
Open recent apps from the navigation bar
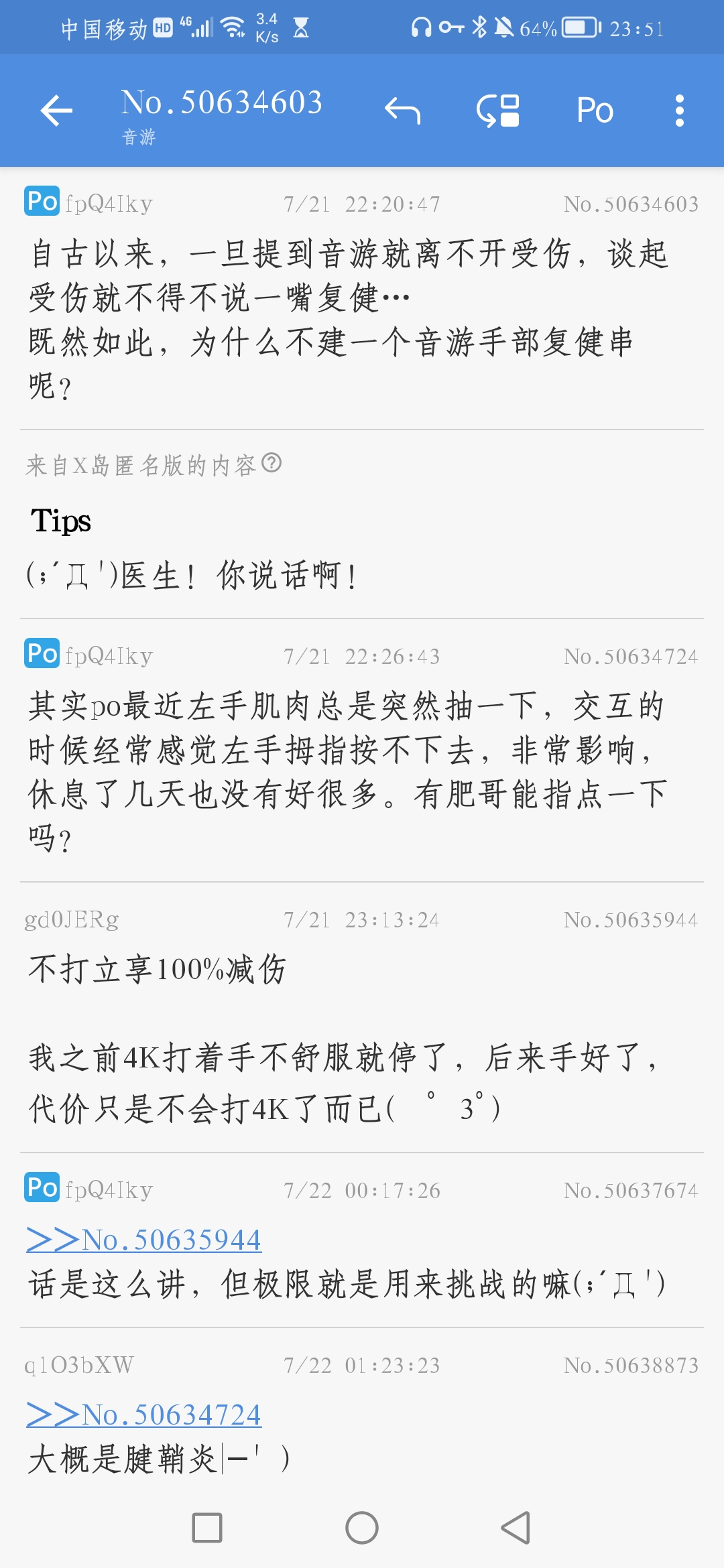(207, 1528)
